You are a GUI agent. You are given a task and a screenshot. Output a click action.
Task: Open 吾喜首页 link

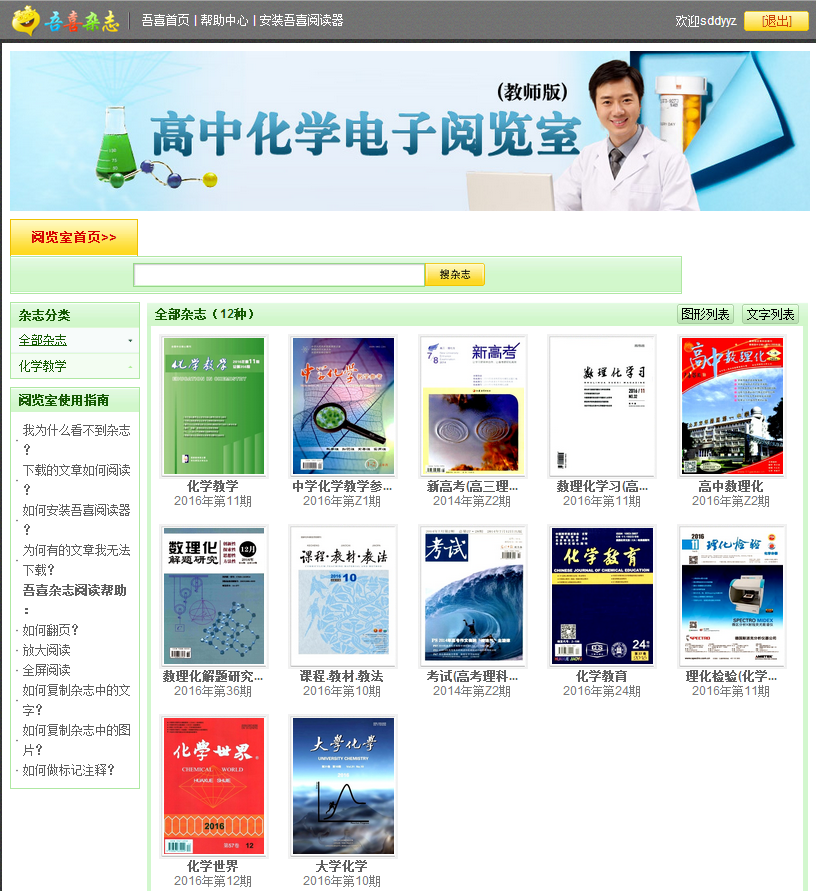(165, 21)
